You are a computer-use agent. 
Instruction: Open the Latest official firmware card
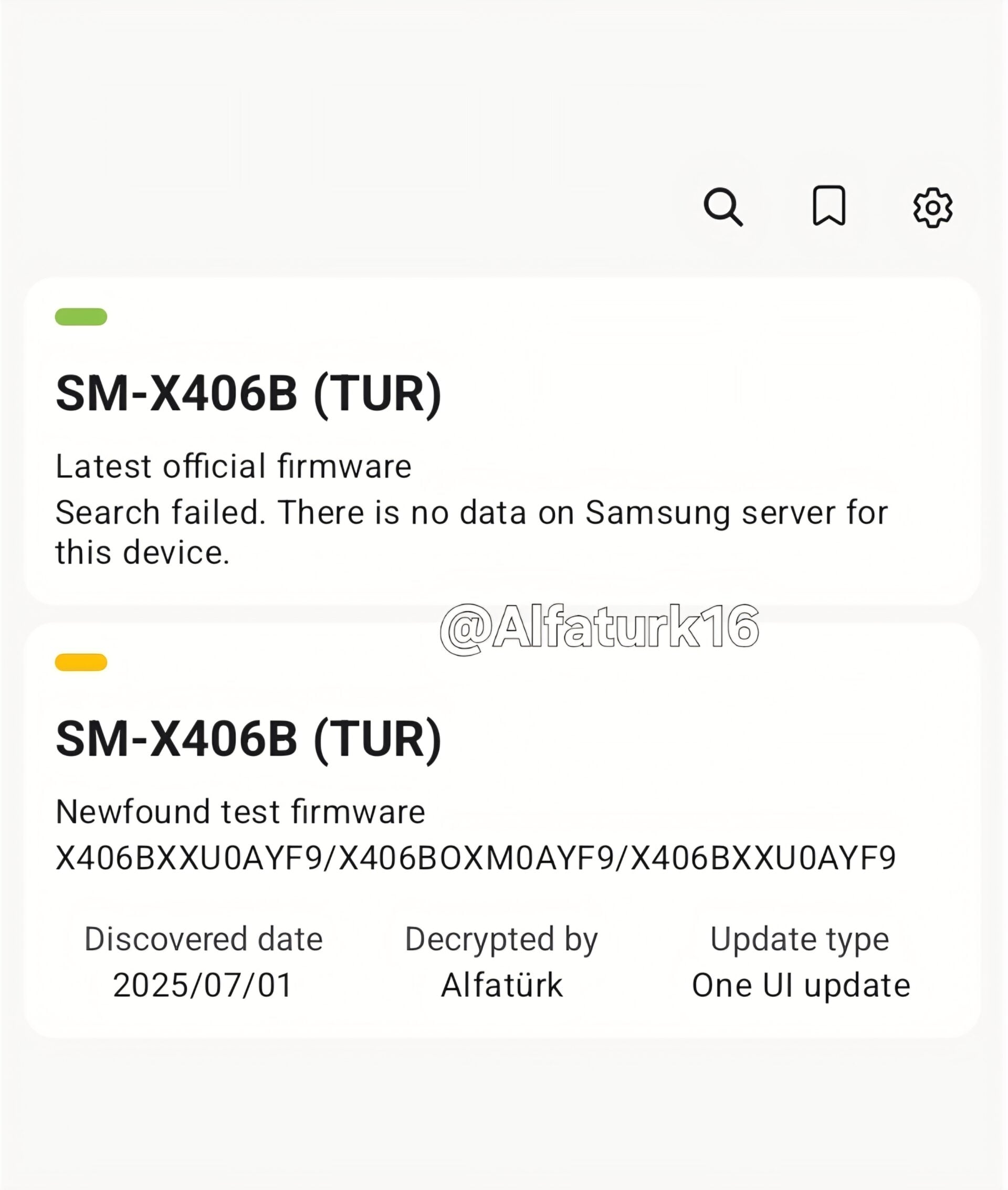pos(502,441)
